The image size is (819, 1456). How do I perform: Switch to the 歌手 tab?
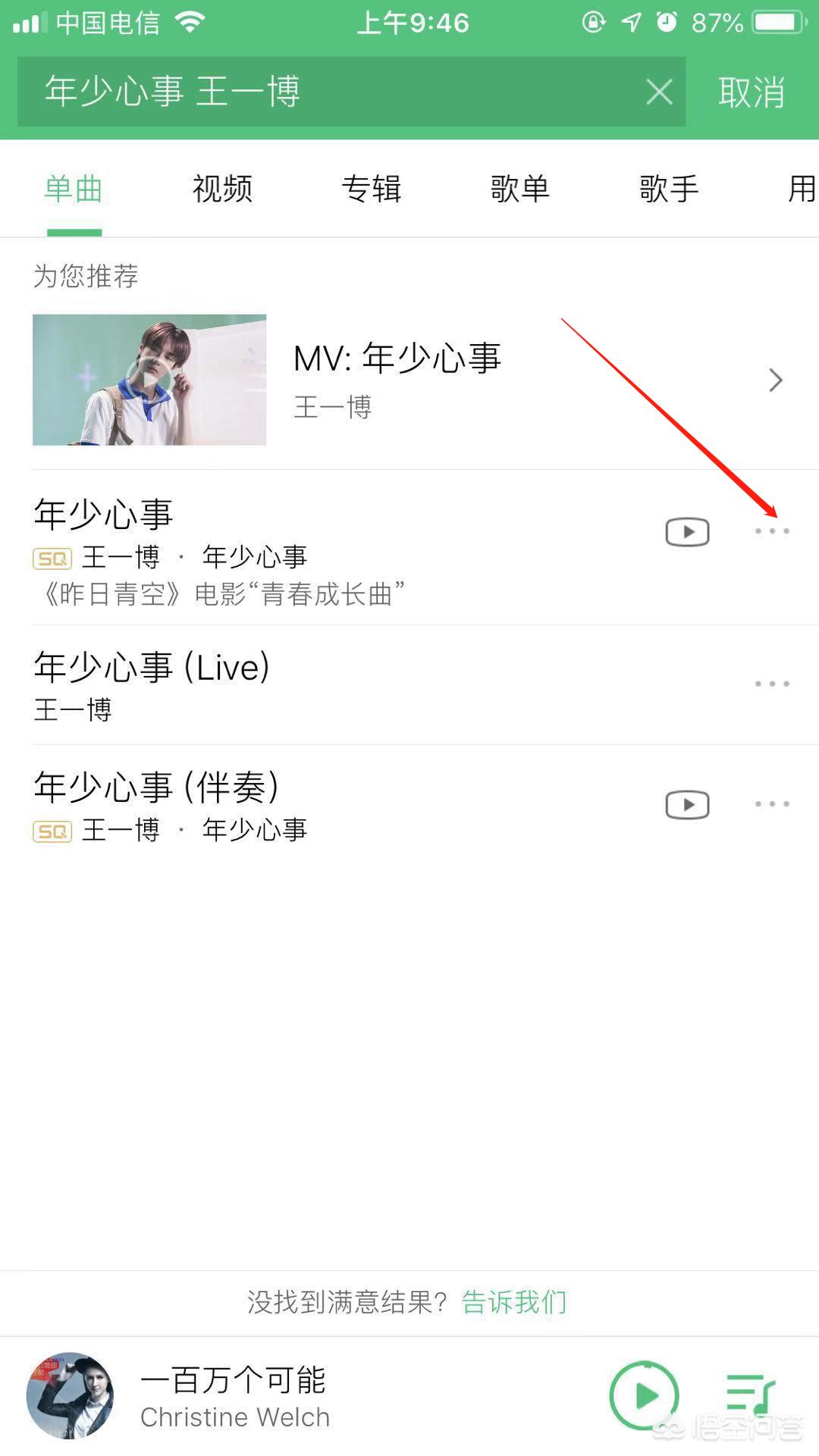668,189
